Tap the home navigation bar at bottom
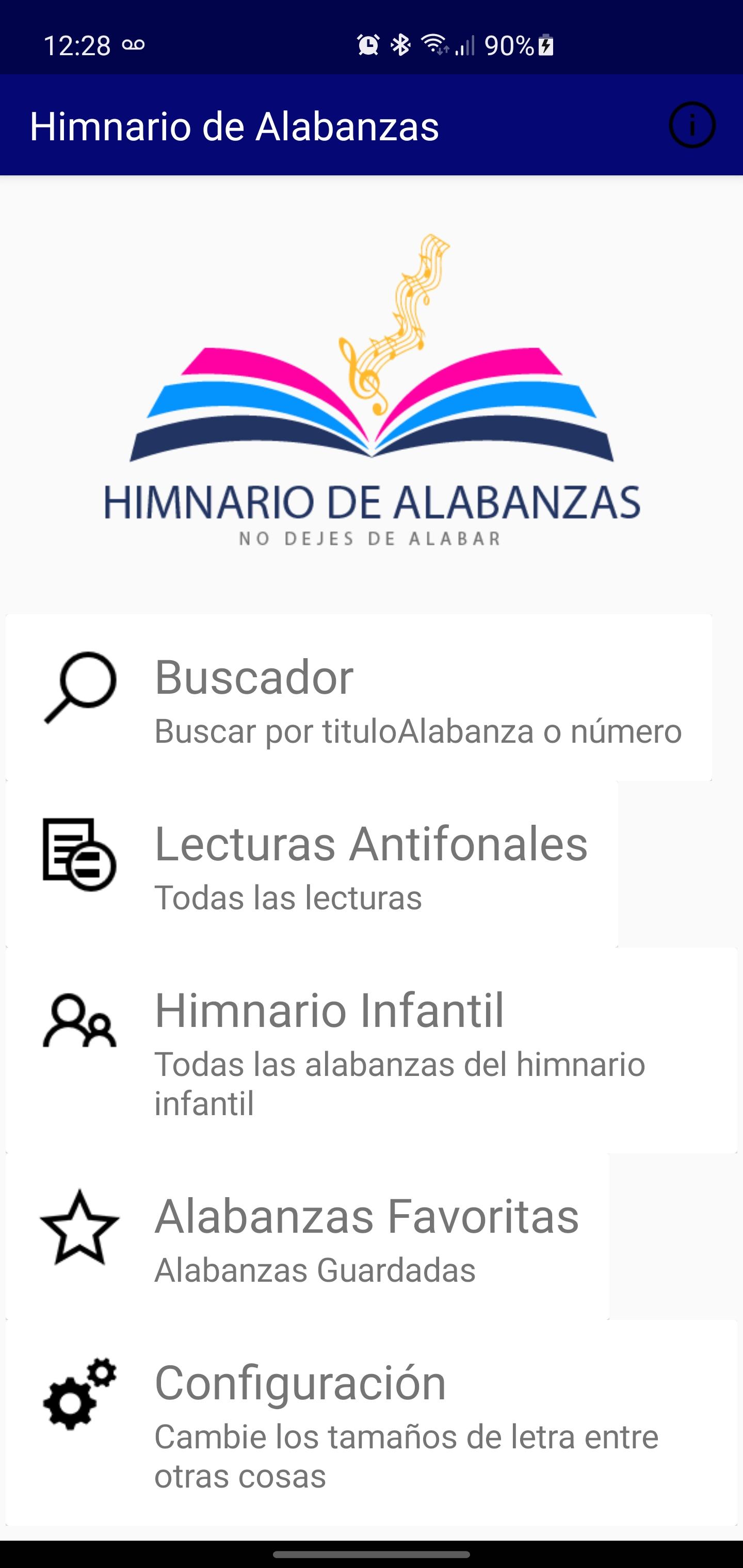Viewport: 743px width, 1568px height. point(372,1554)
